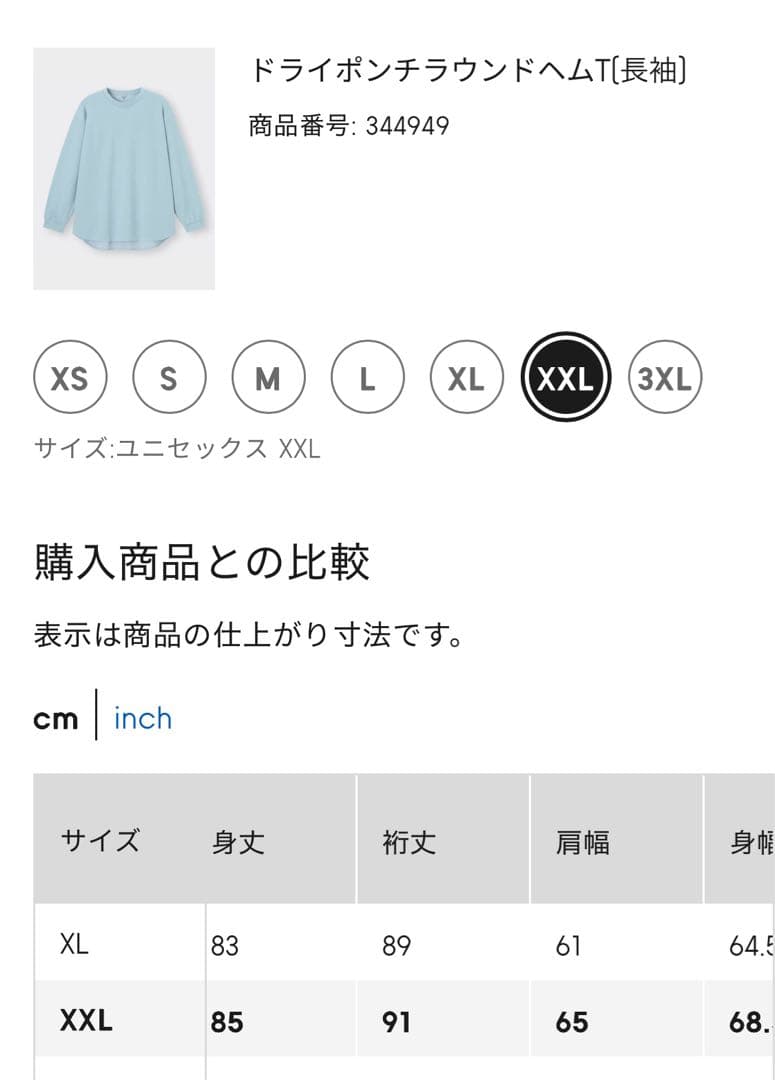775x1080 pixels.
Task: Choose the S size option
Action: tap(168, 379)
